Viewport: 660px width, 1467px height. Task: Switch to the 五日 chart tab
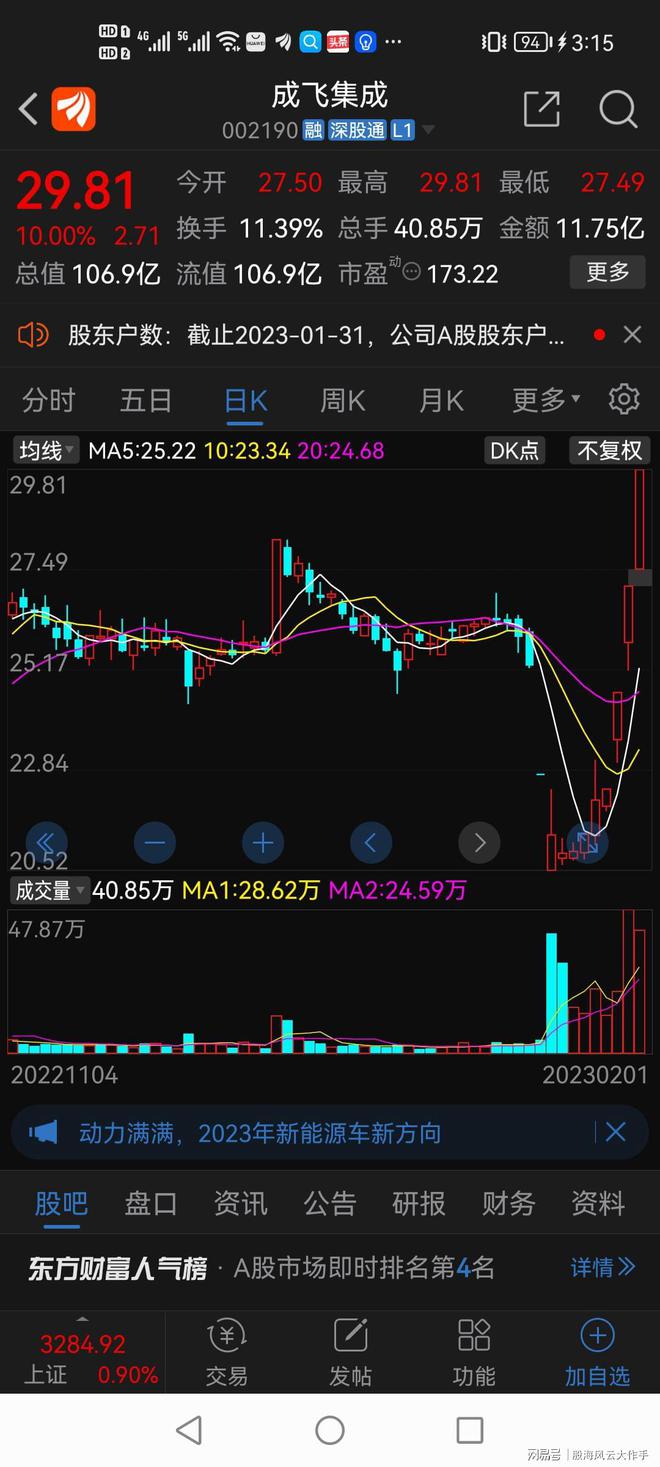[x=146, y=401]
